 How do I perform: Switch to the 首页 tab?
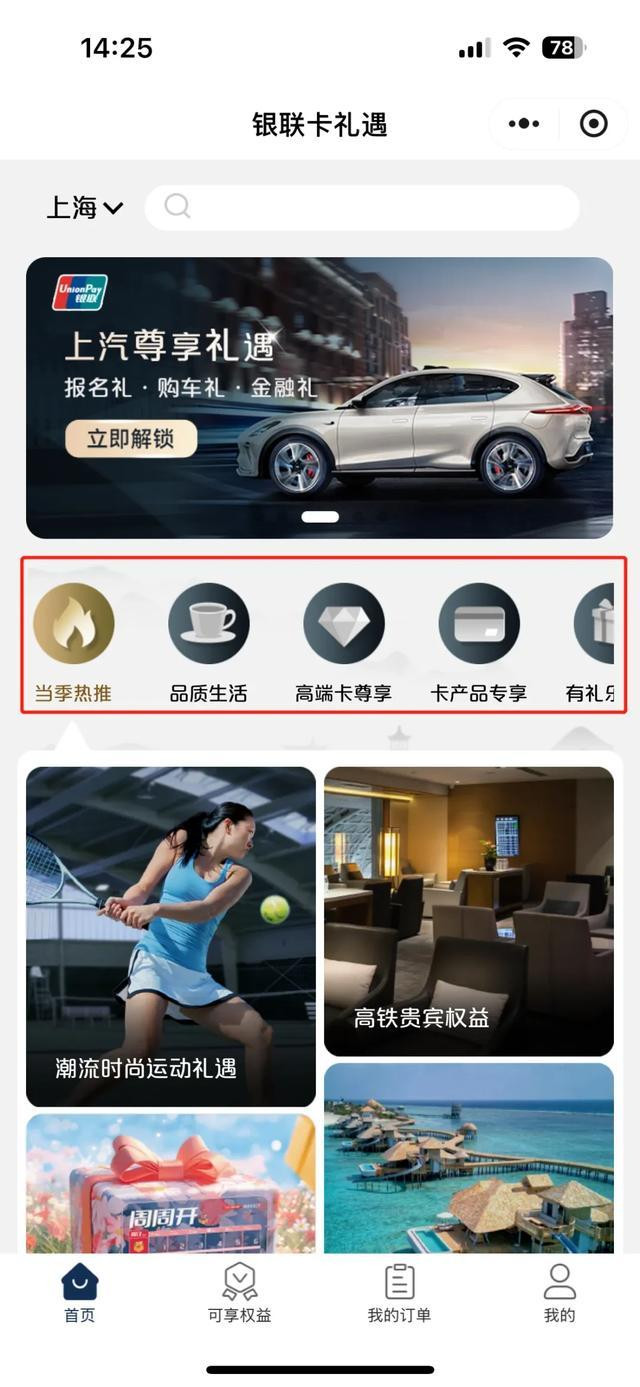click(x=80, y=1294)
